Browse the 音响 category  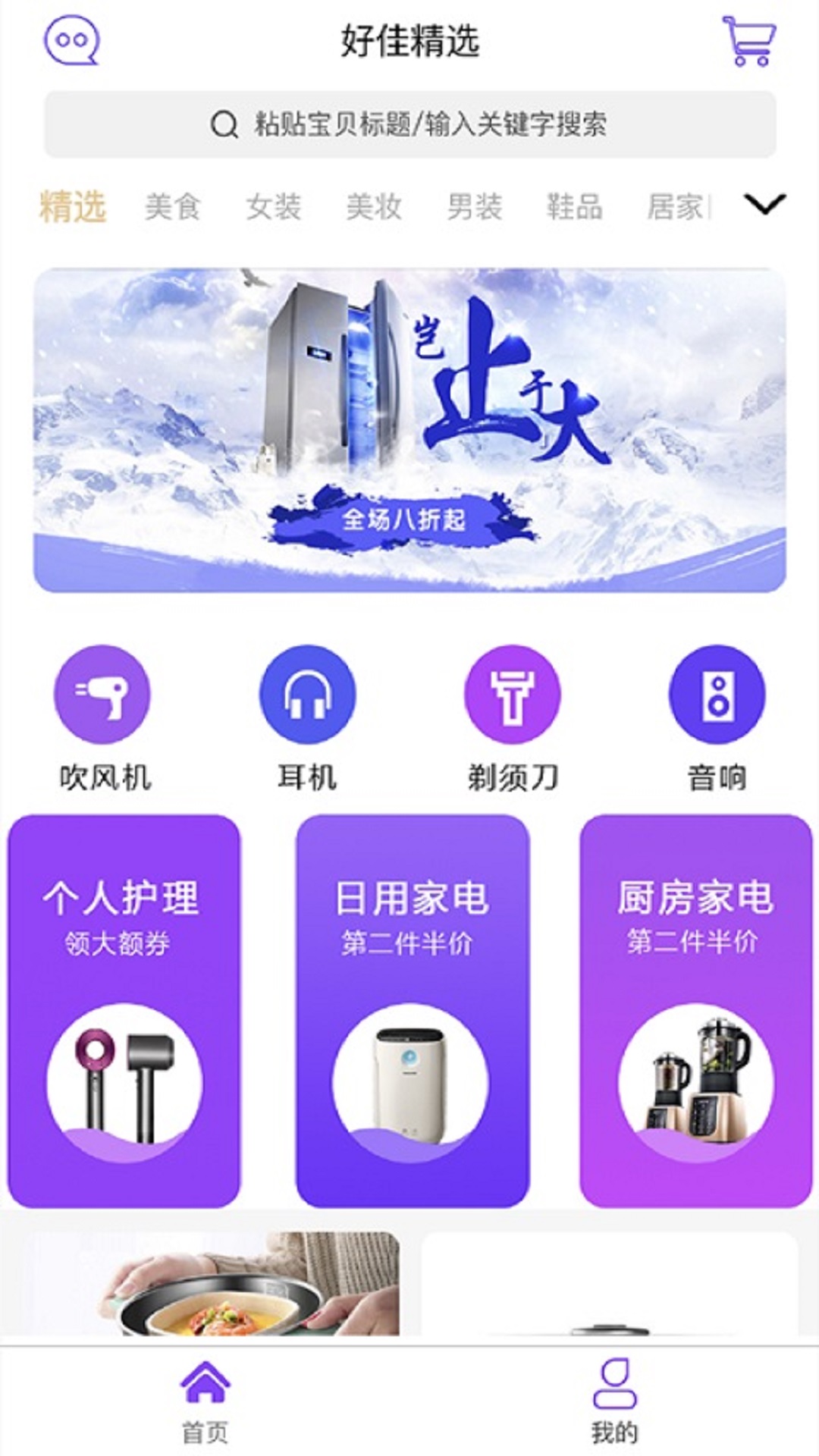(x=717, y=718)
